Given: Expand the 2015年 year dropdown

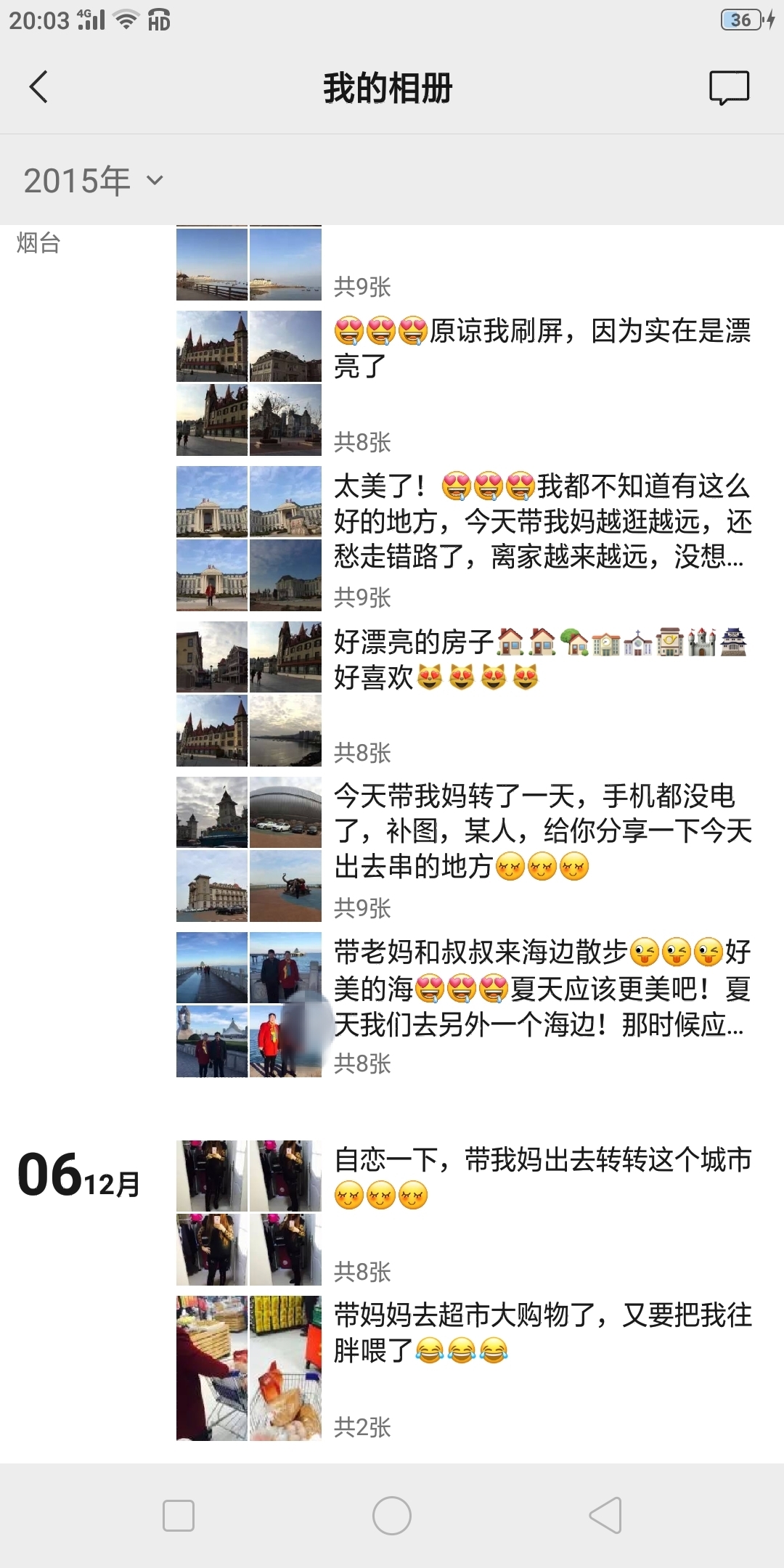Looking at the screenshot, I should (94, 180).
